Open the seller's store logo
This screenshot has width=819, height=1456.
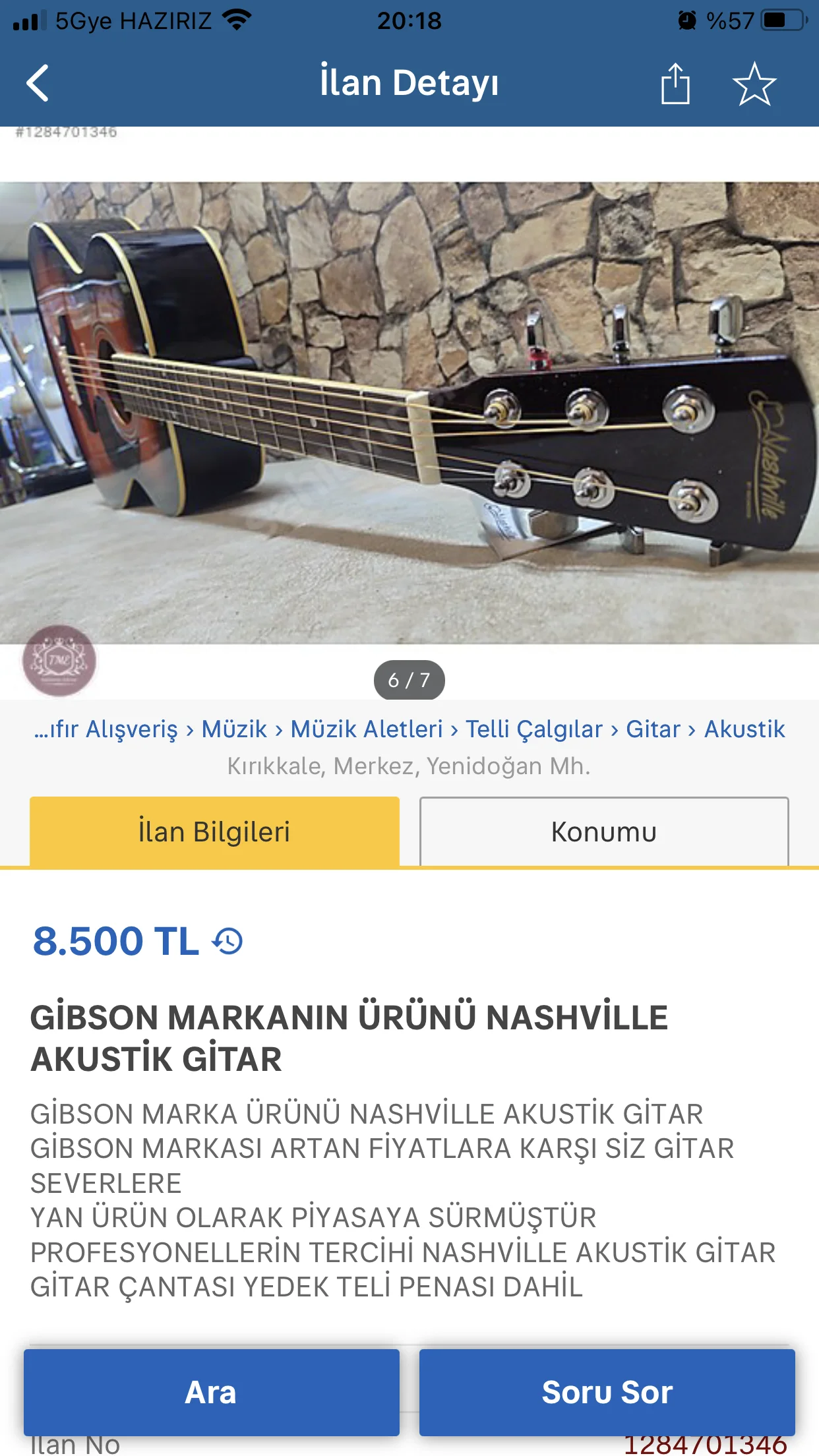pyautogui.click(x=59, y=660)
